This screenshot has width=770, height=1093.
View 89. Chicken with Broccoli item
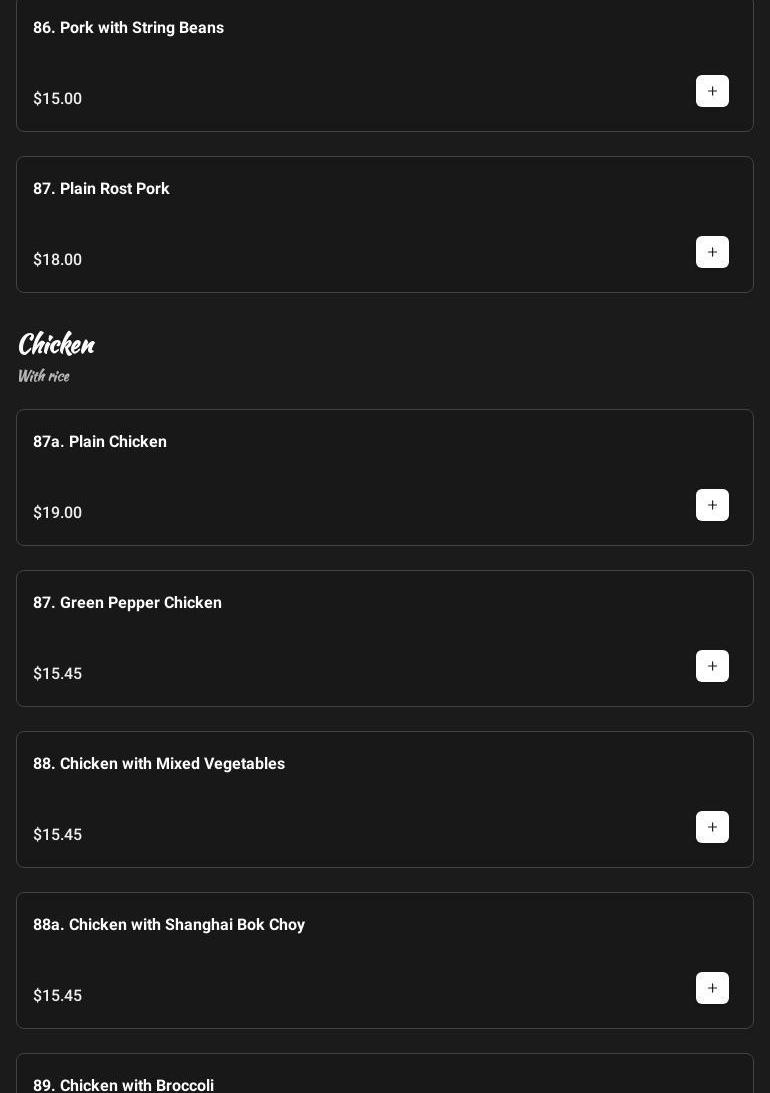300,1078
